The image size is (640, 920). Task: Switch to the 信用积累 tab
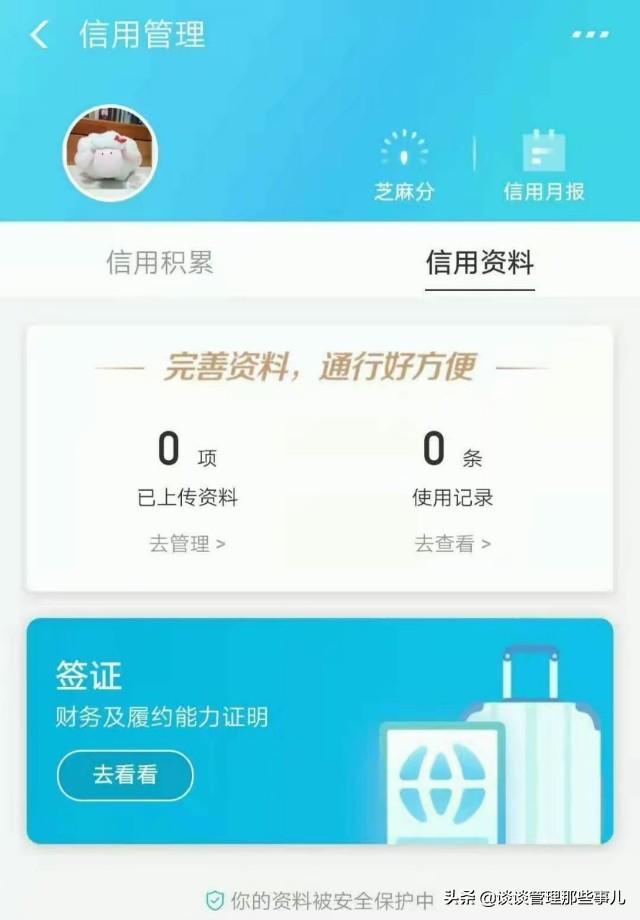160,262
